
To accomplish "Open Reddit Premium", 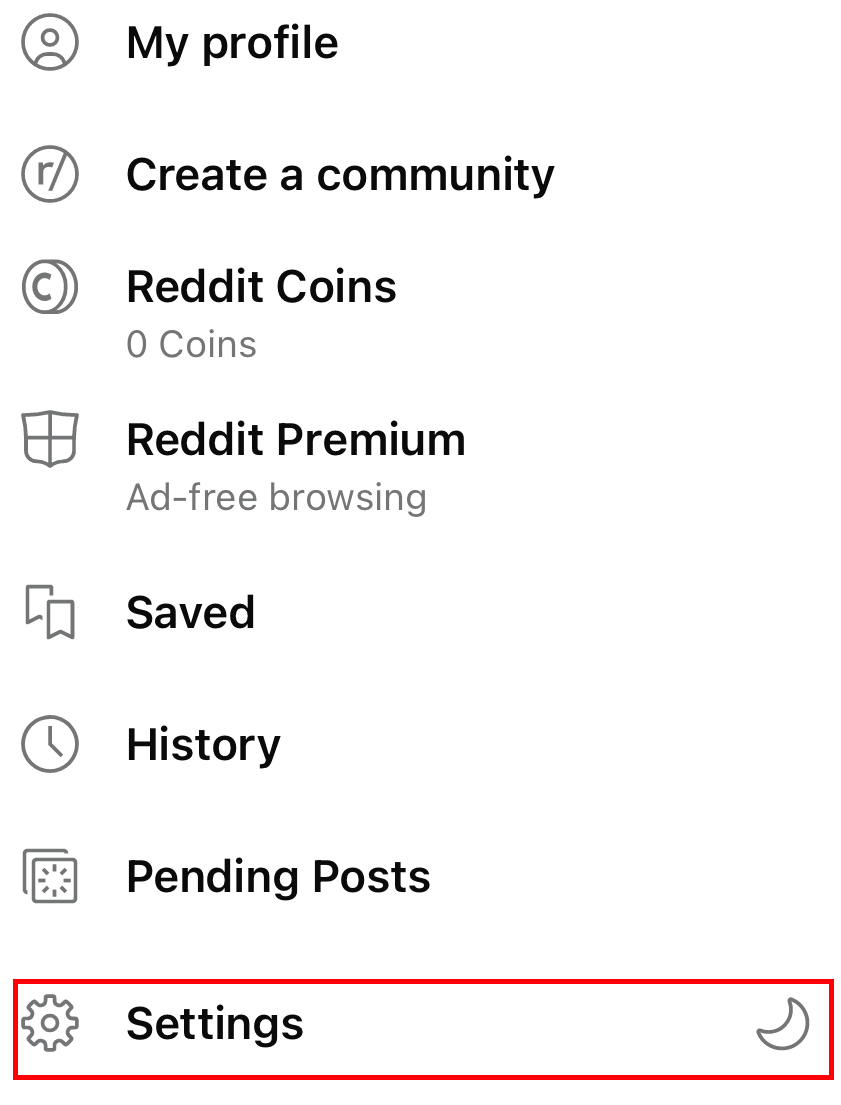I will tap(296, 439).
